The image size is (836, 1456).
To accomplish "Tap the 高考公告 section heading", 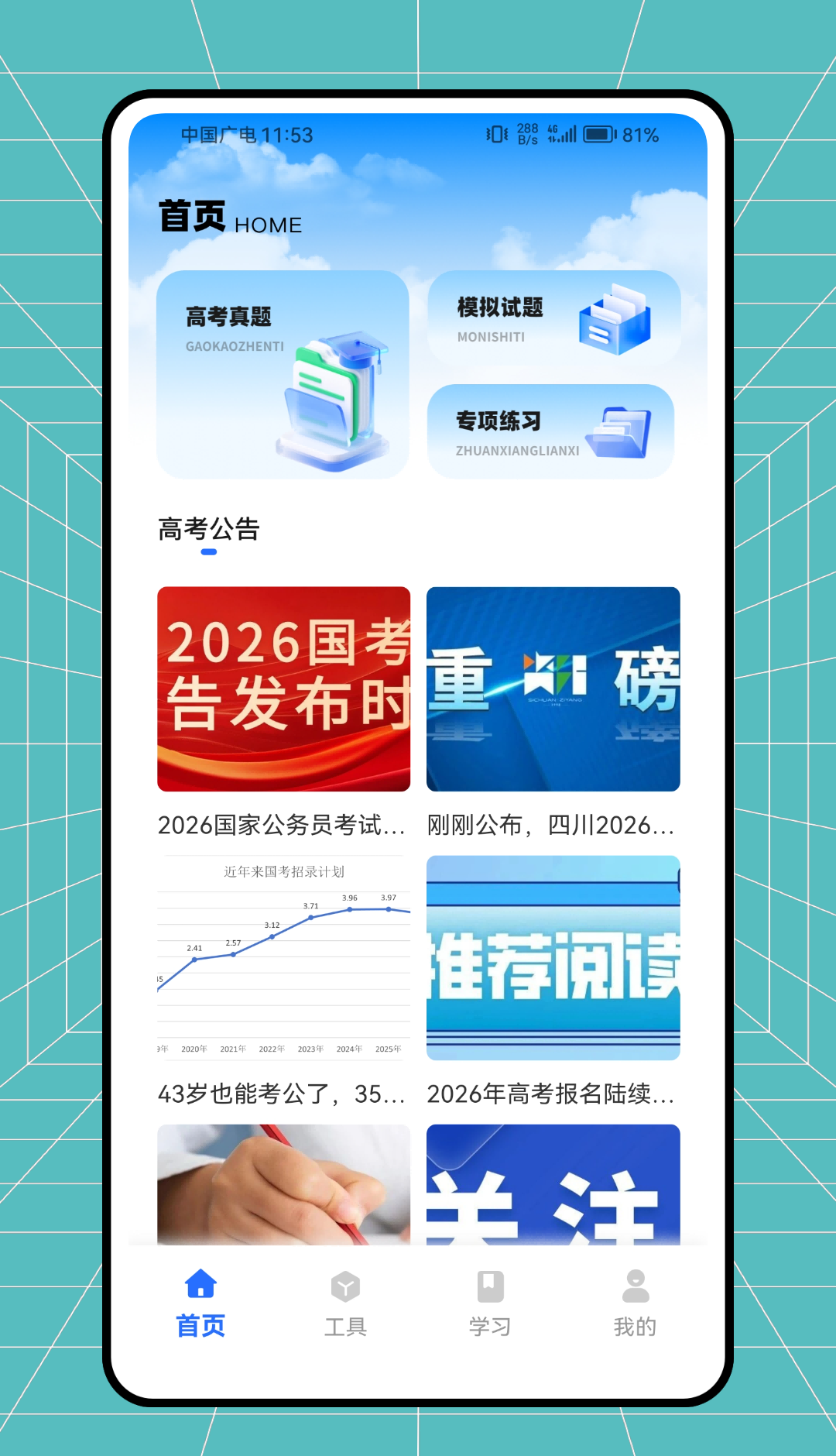I will pyautogui.click(x=207, y=531).
